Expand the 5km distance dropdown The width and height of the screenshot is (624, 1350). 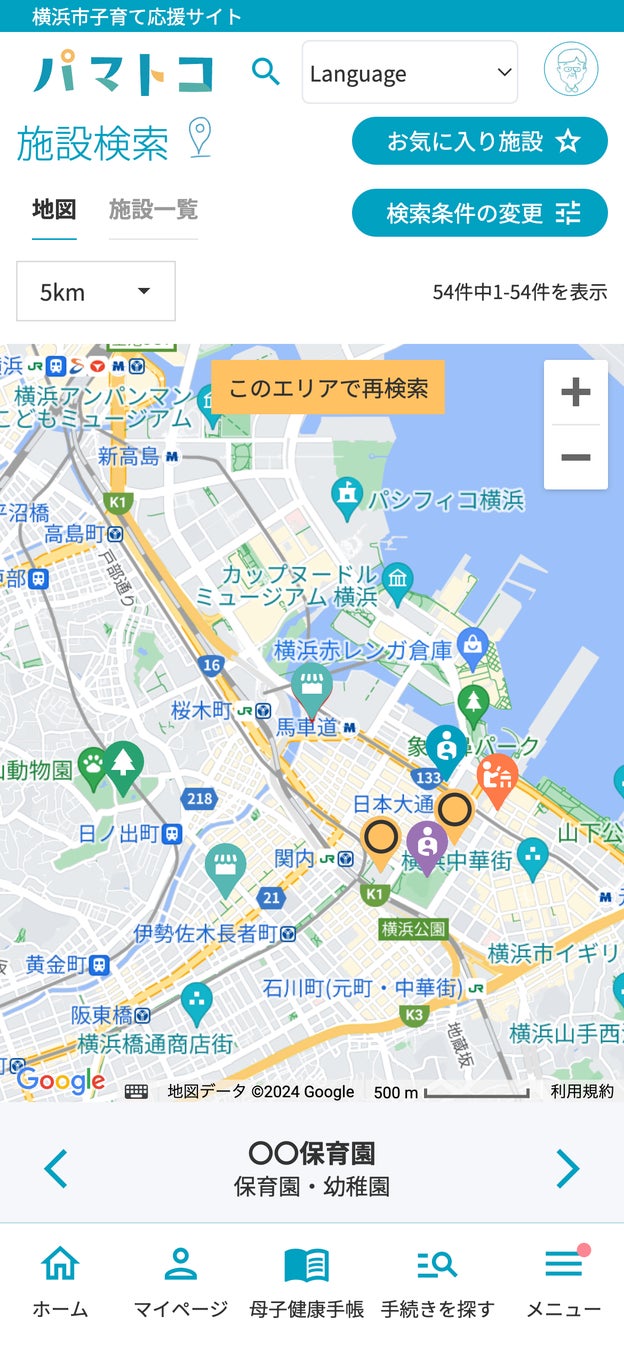pos(96,291)
